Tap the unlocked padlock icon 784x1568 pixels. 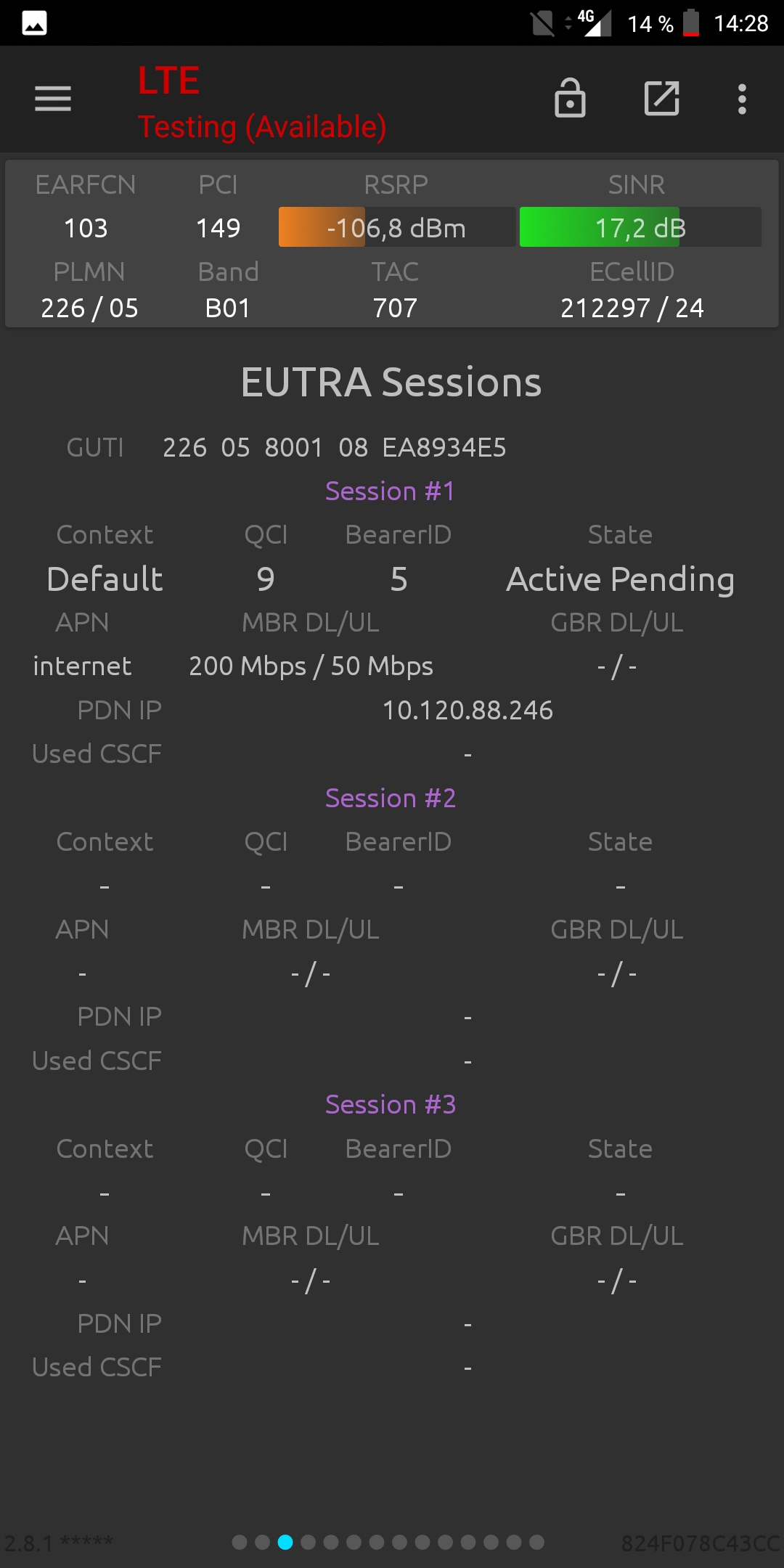click(570, 98)
